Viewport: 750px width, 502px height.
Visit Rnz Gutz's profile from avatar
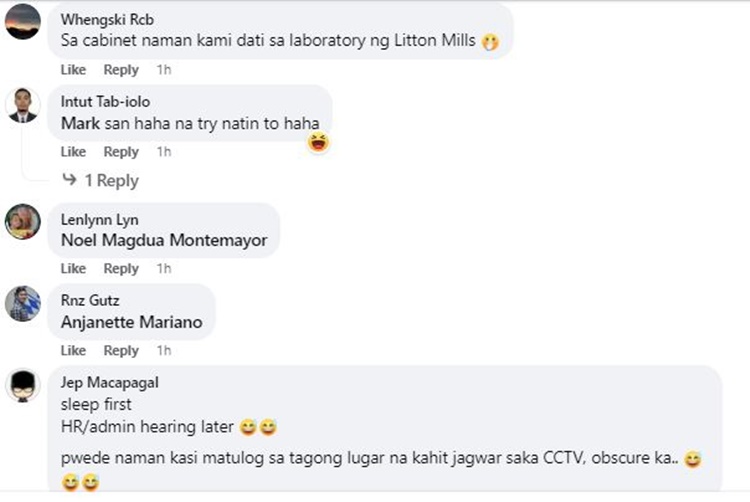tap(23, 303)
